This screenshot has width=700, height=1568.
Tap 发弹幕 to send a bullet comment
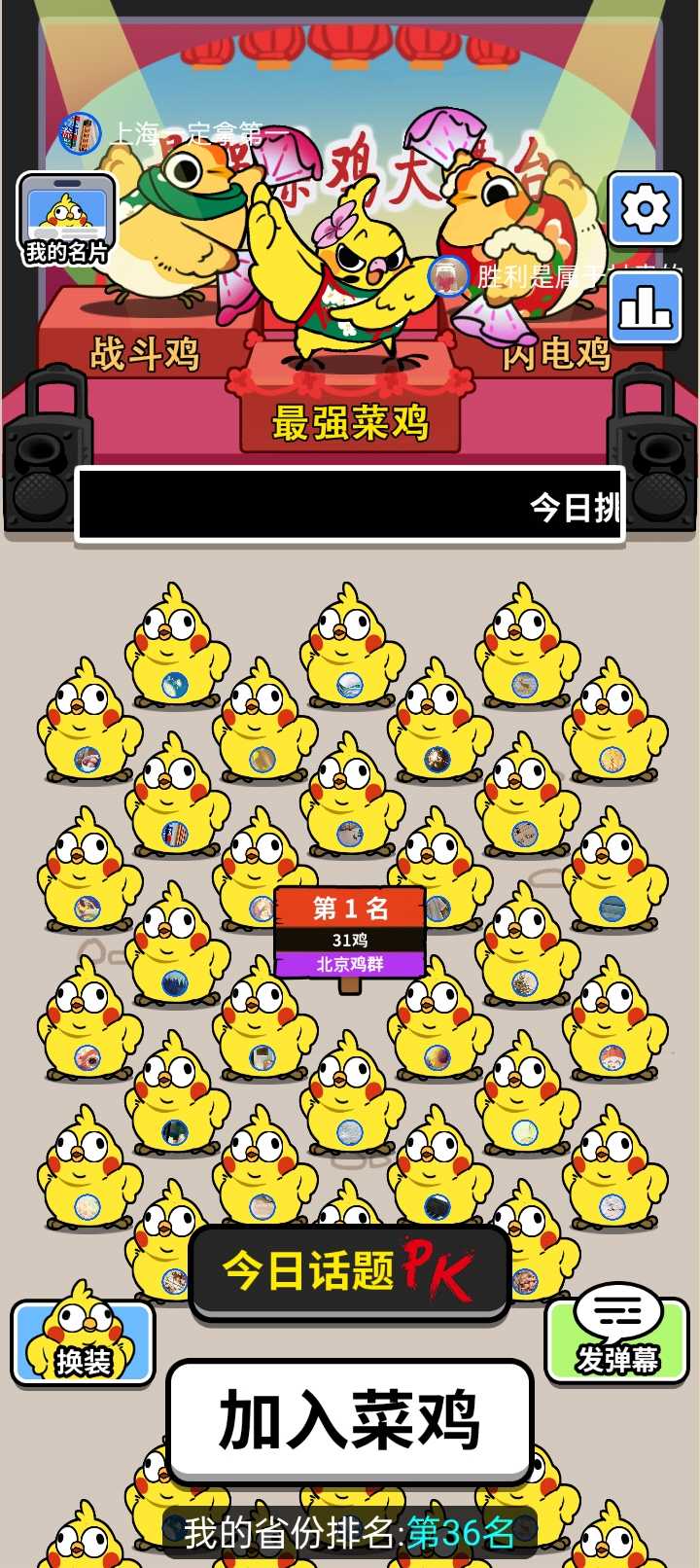pos(616,1338)
